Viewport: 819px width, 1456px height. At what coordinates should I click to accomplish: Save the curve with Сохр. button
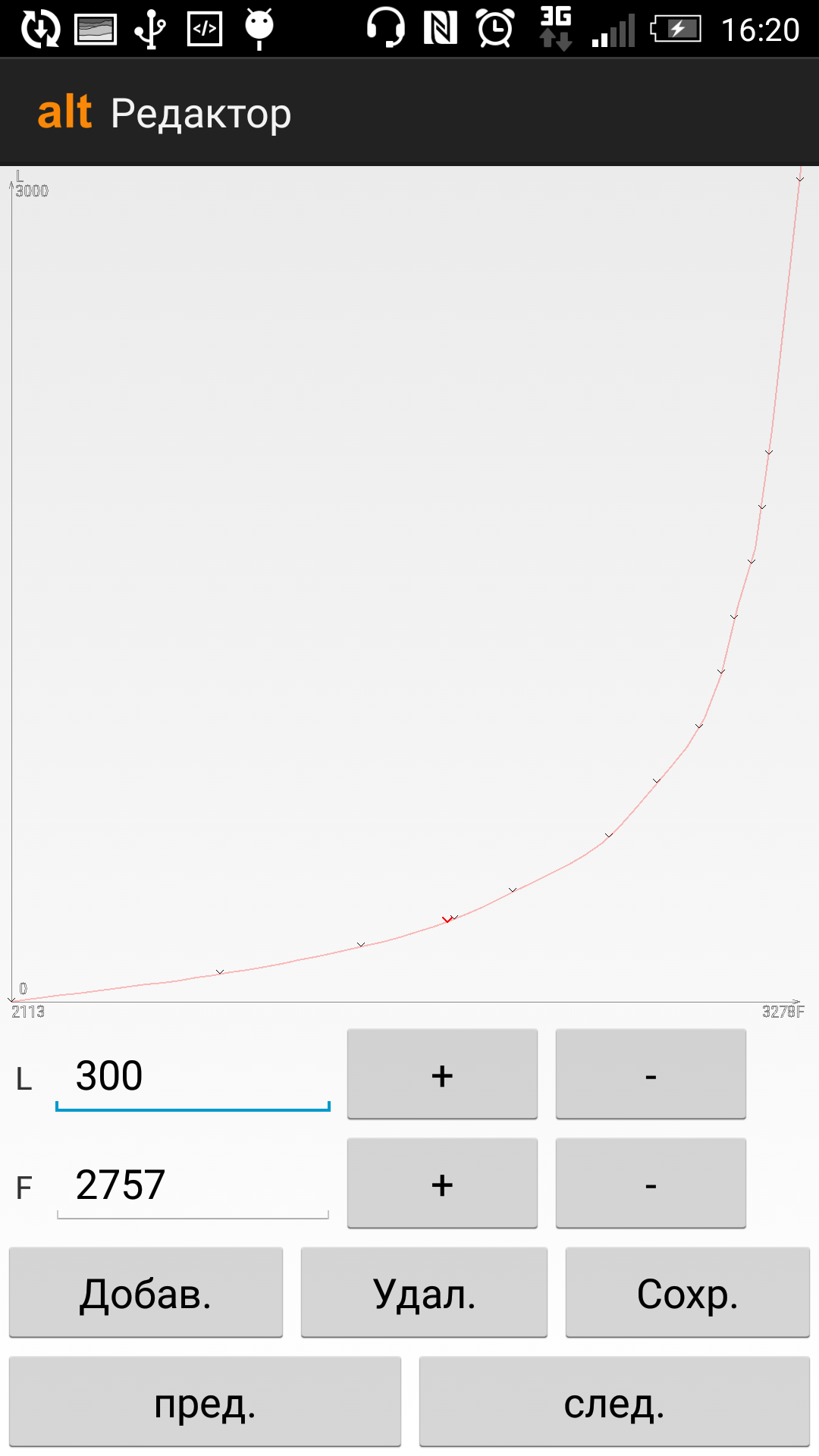688,1292
